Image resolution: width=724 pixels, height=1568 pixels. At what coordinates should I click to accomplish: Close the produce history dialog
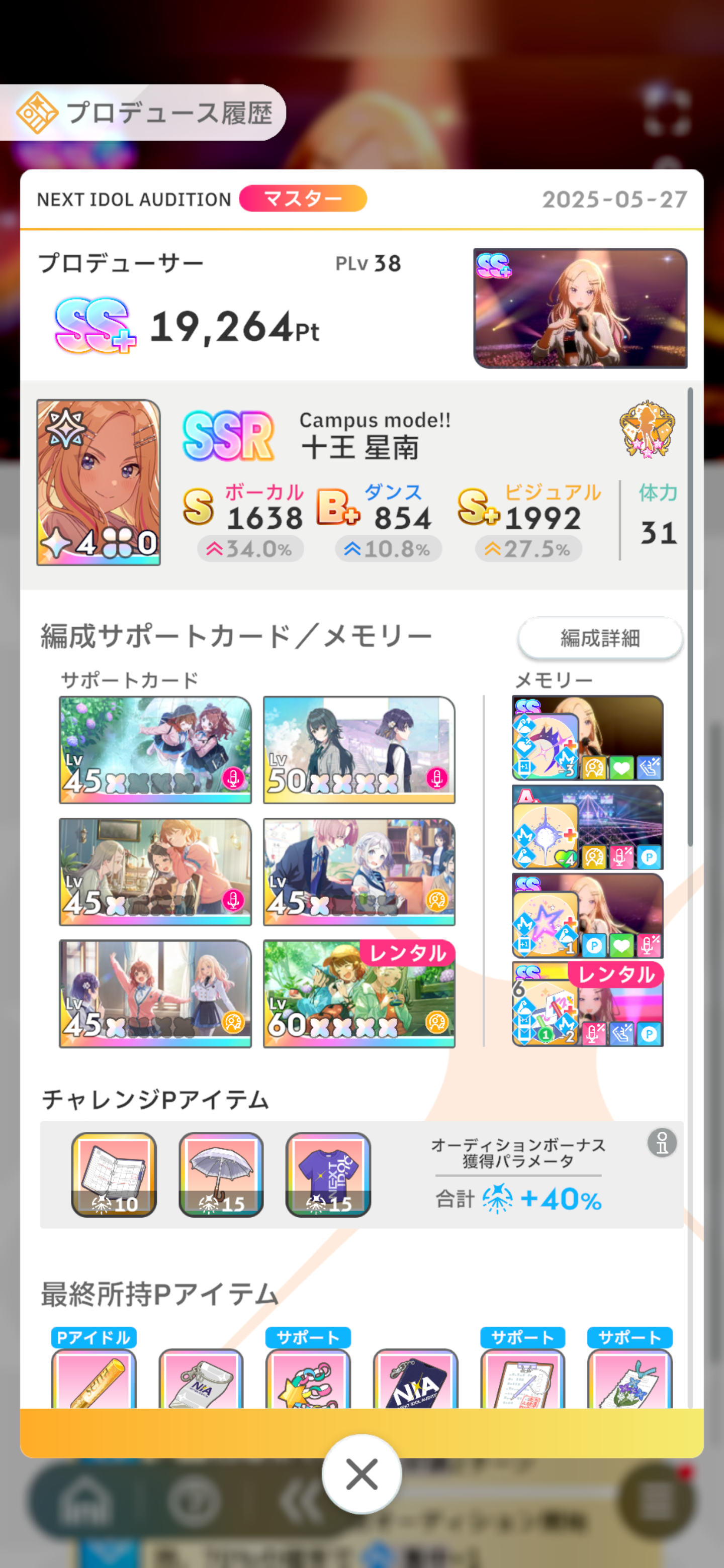point(361,1474)
